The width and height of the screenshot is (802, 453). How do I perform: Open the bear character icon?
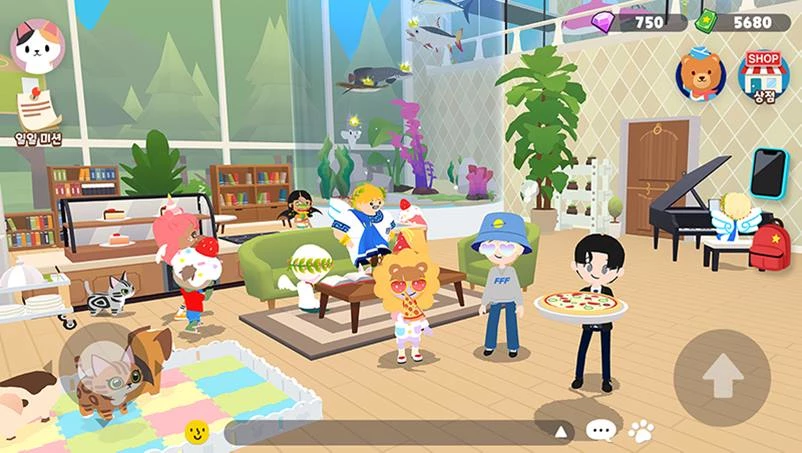700,74
